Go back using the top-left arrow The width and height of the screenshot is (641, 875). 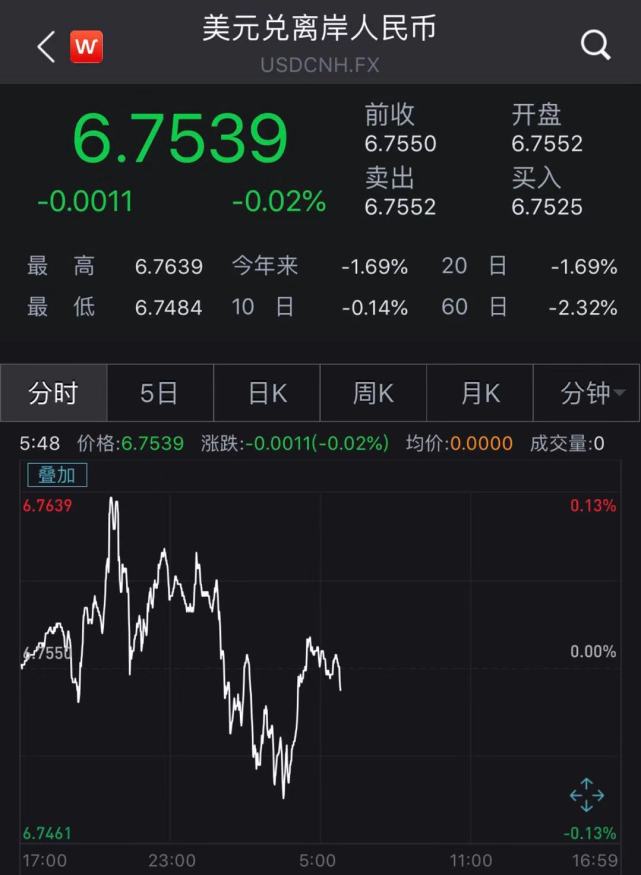[x=45, y=47]
